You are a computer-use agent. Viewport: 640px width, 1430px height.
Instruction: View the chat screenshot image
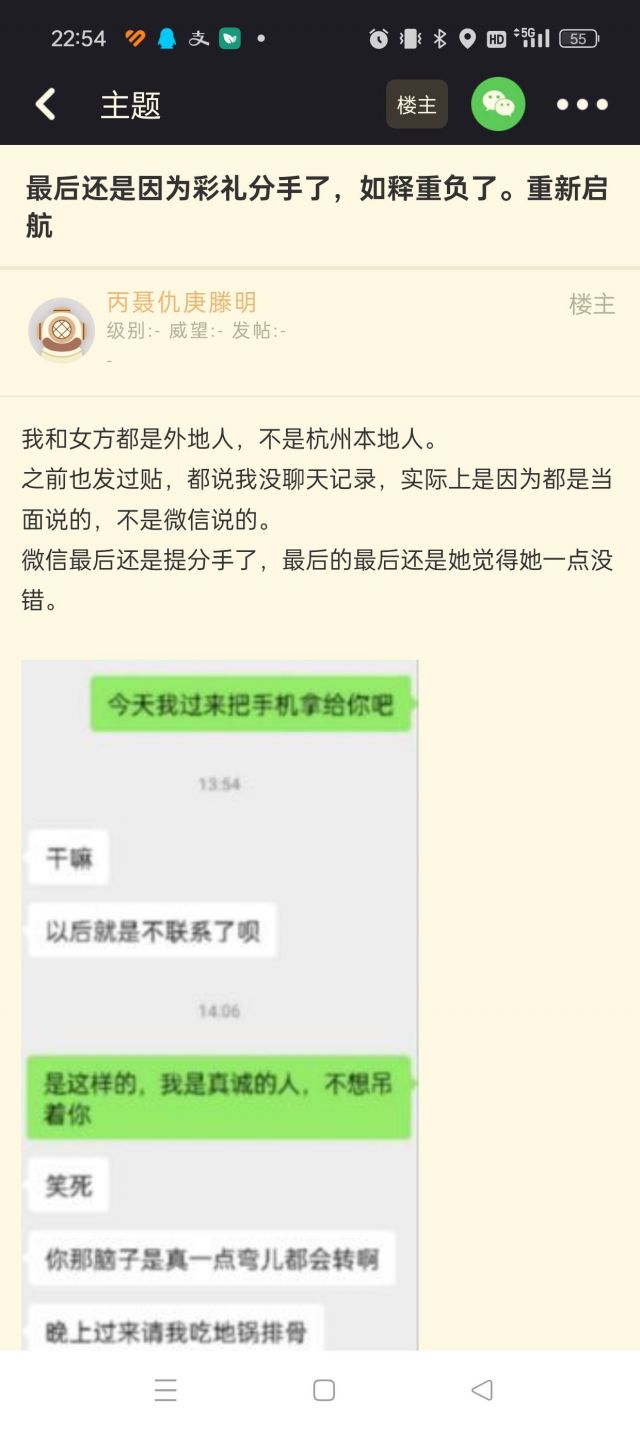pos(220,1005)
